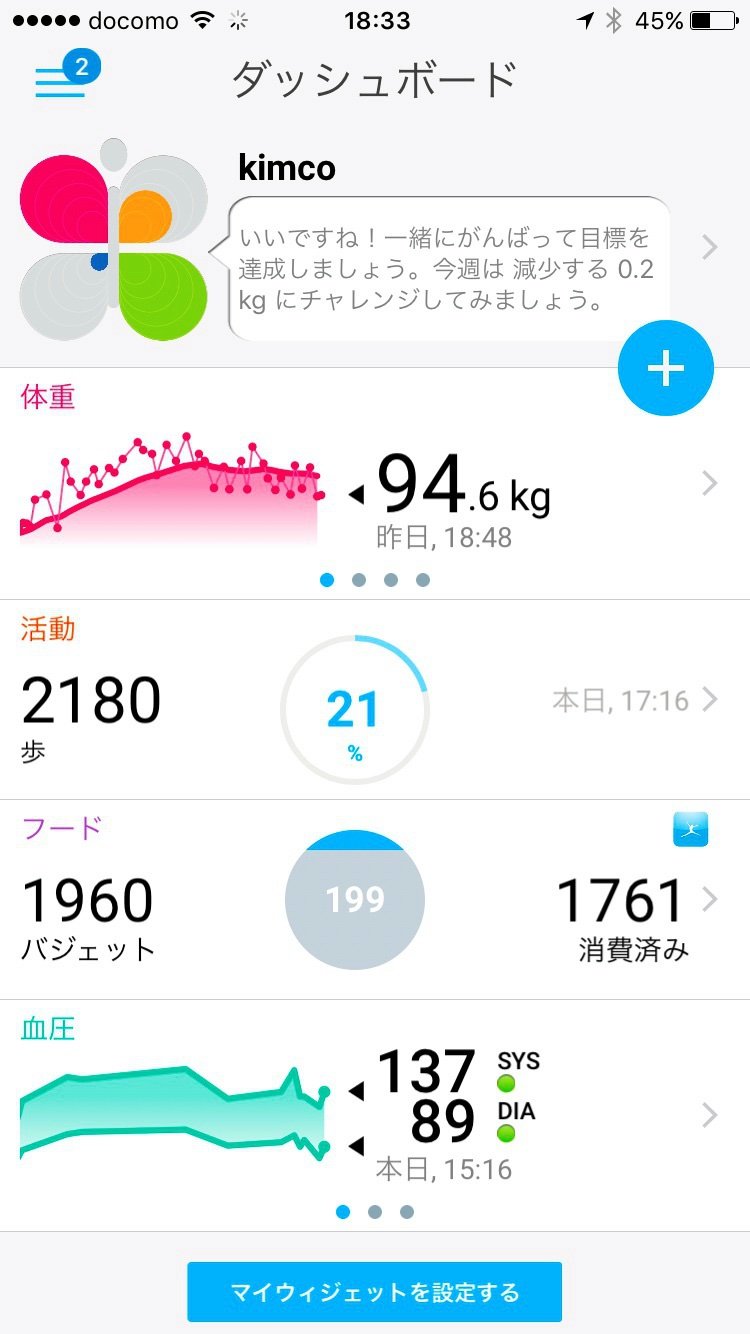This screenshot has width=750, height=1334.
Task: Tap kimco's butterfly avatar
Action: pos(114,242)
